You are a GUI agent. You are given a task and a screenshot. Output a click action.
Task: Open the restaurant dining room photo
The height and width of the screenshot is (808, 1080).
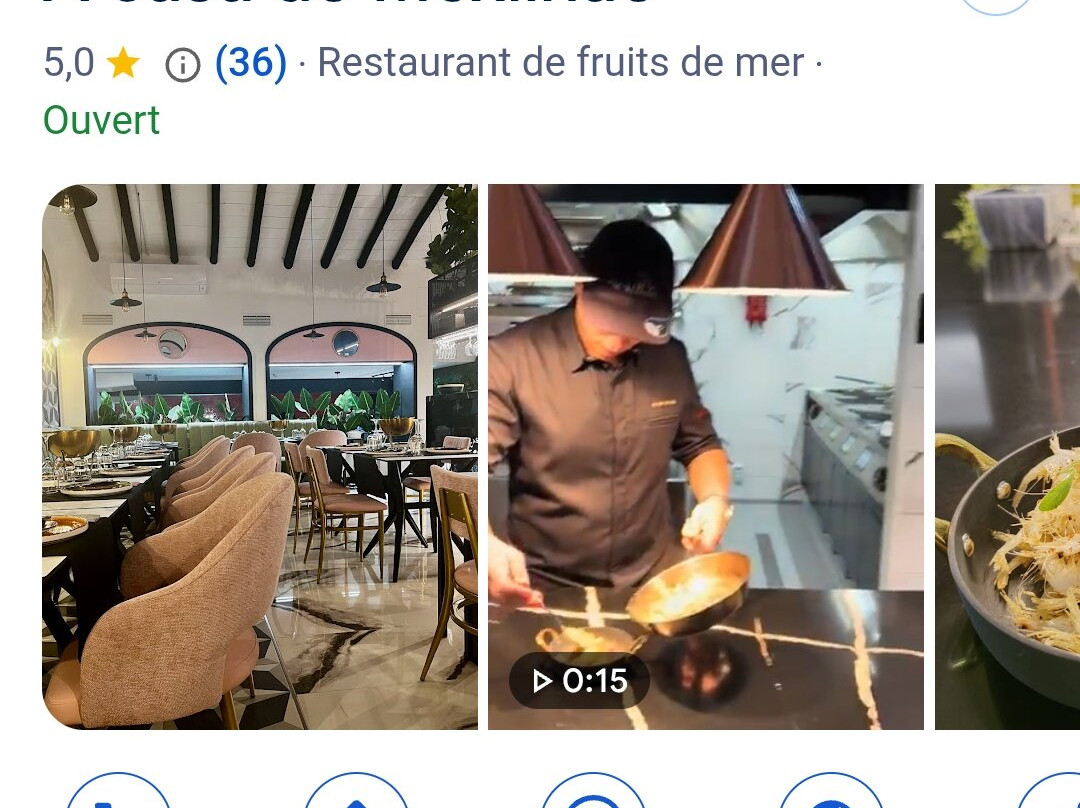(259, 456)
